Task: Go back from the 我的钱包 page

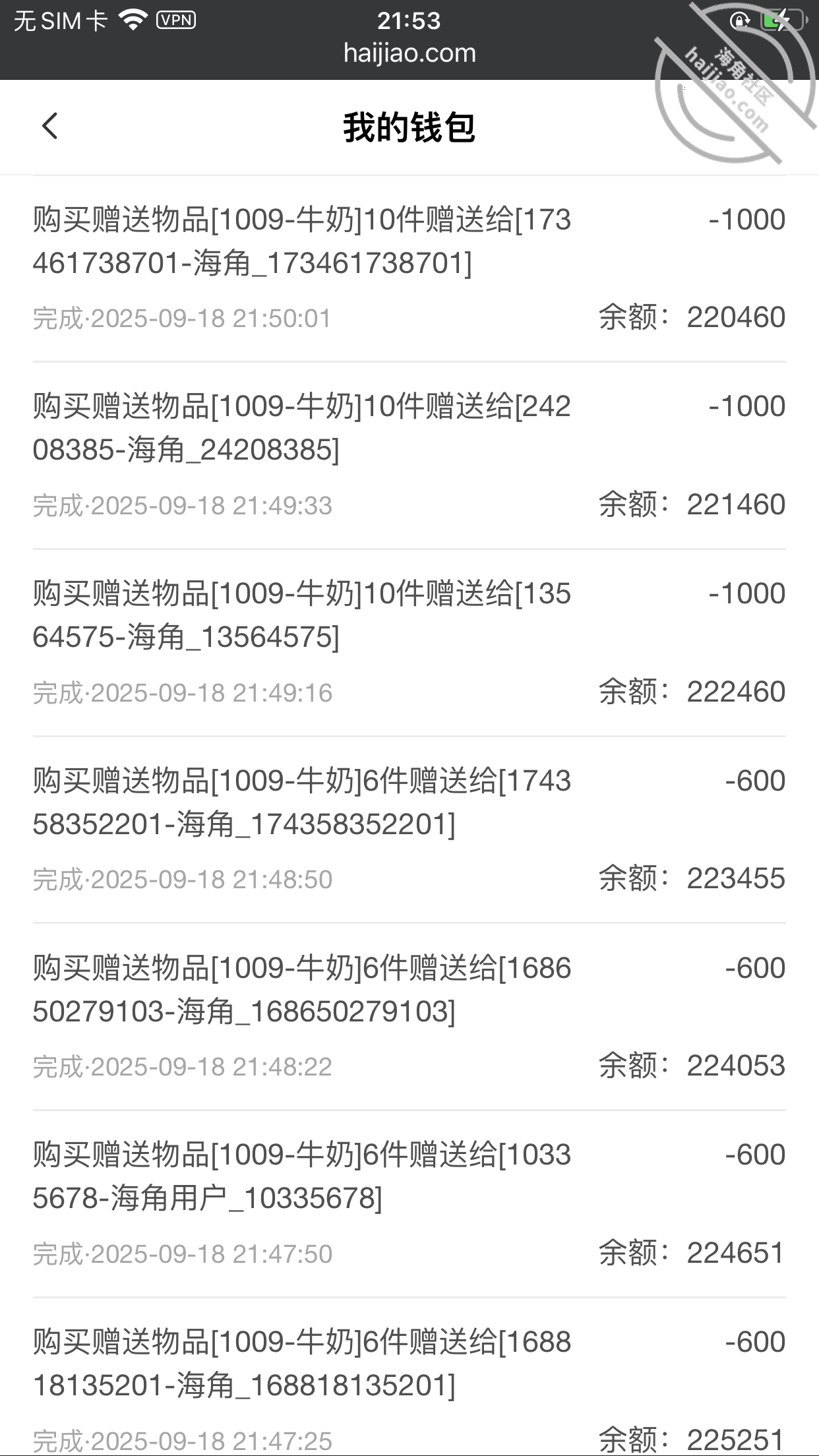Action: pos(50,126)
